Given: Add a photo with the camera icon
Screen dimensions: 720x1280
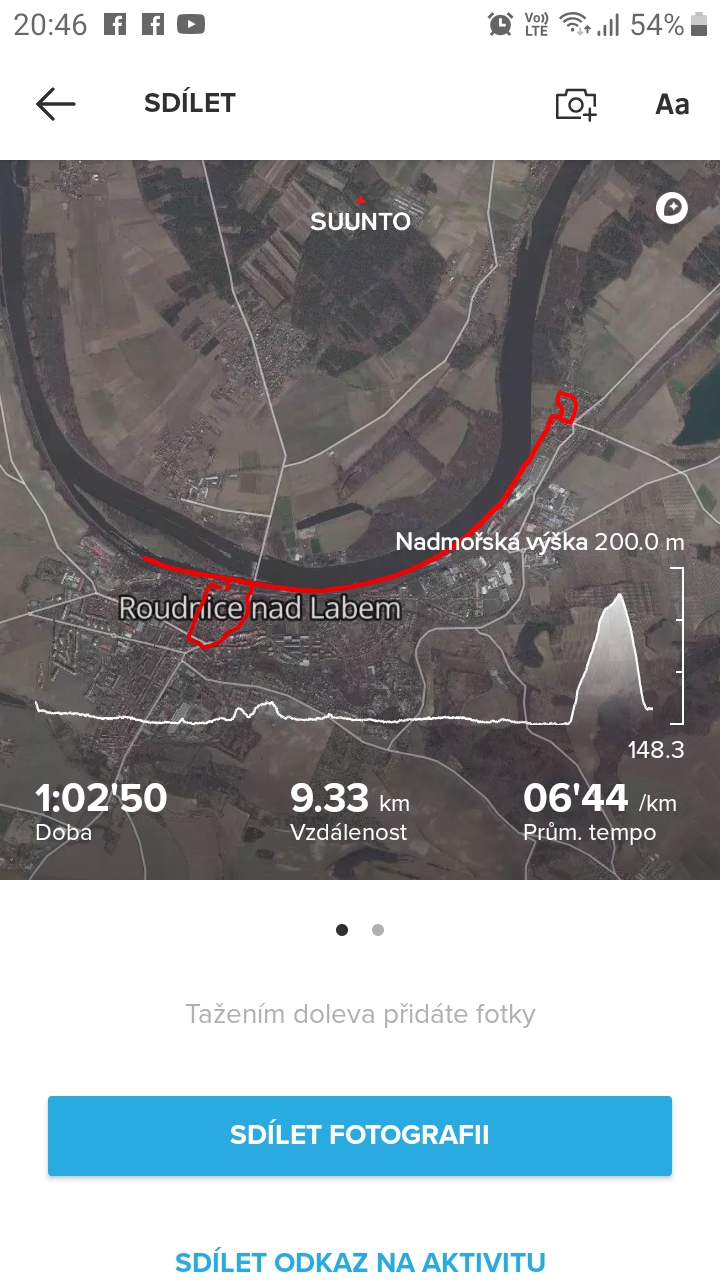Looking at the screenshot, I should (576, 104).
